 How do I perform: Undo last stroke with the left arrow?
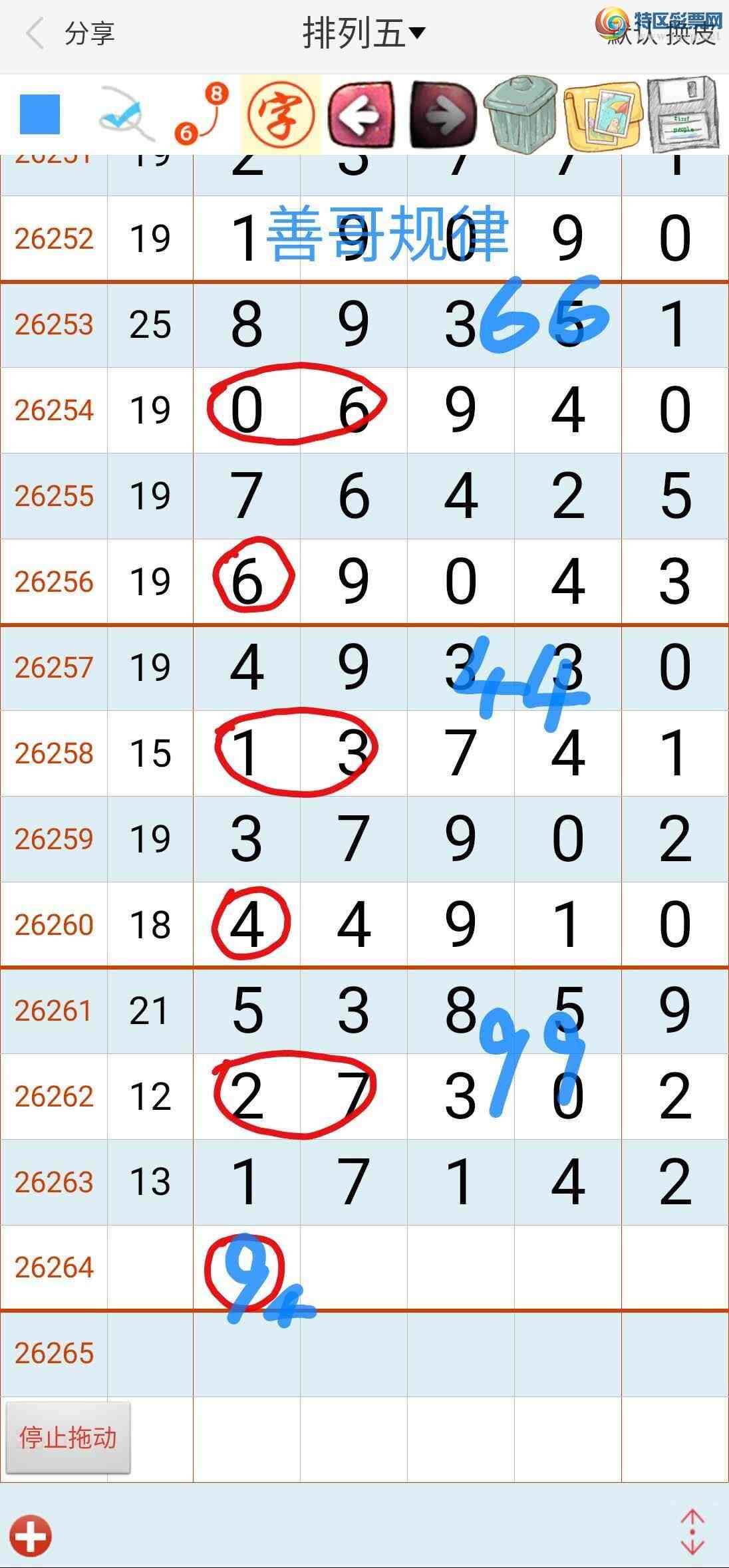point(361,114)
